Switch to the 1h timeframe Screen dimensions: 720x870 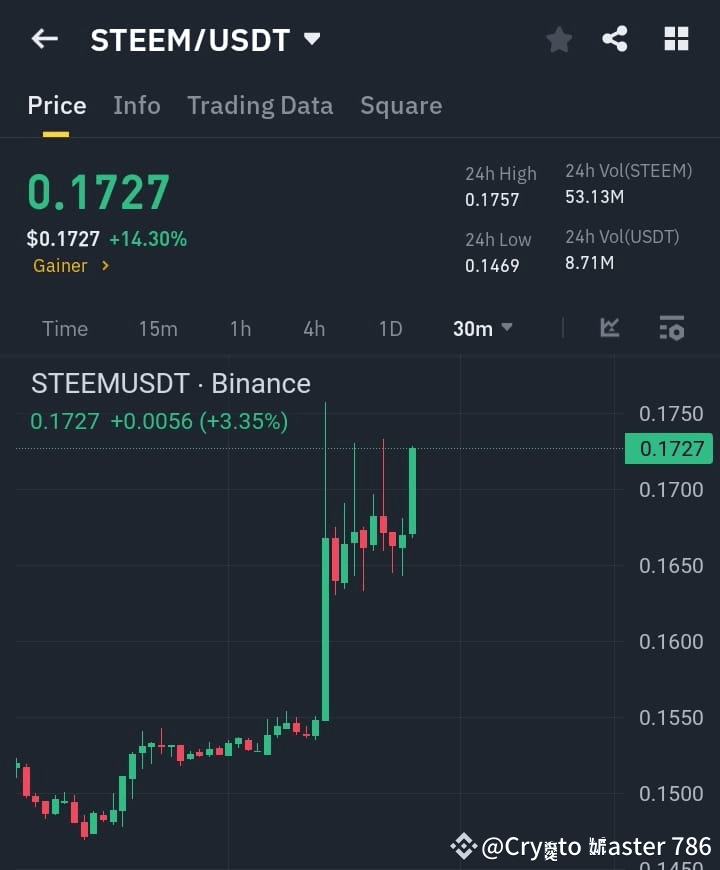[240, 328]
